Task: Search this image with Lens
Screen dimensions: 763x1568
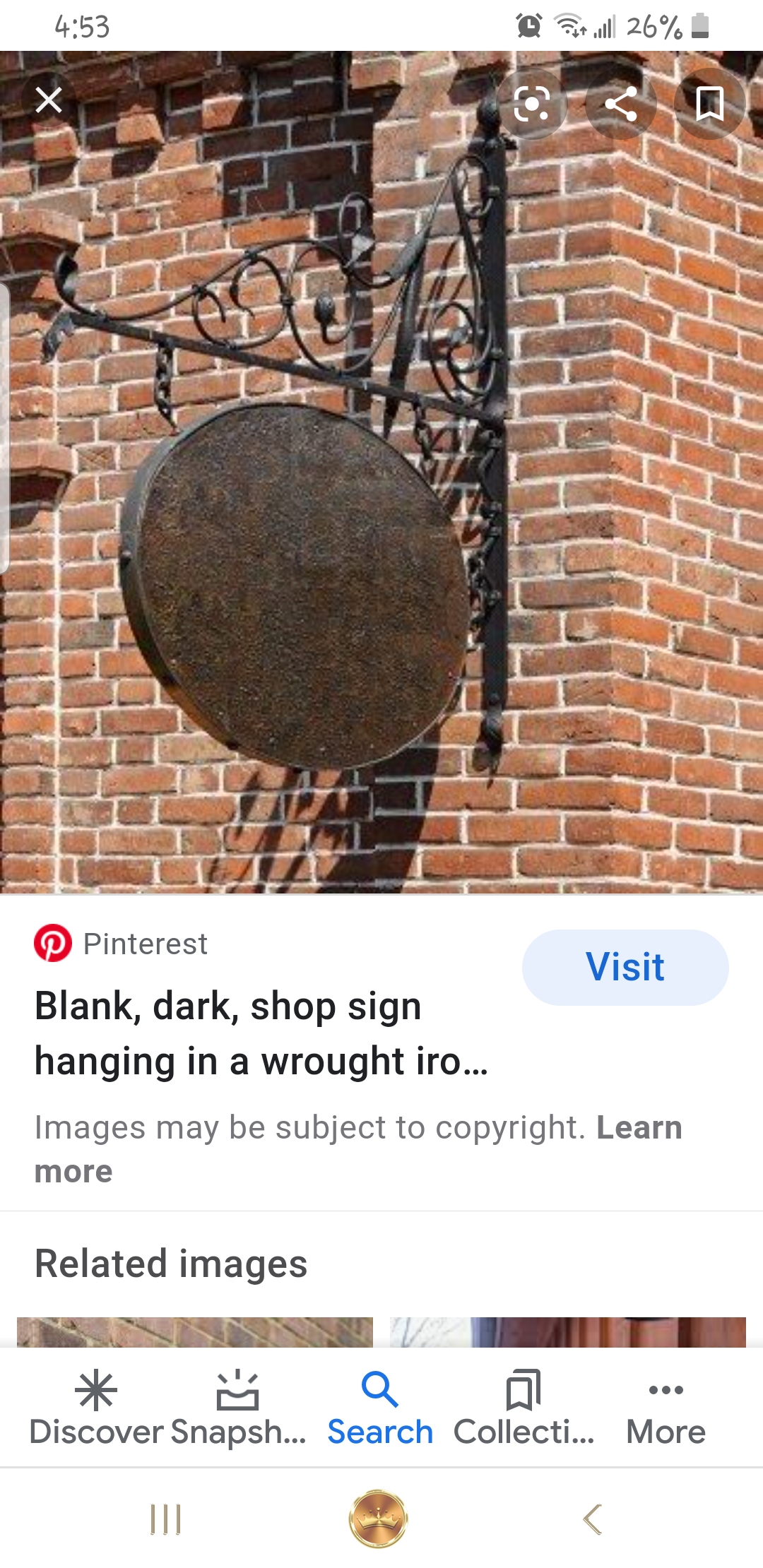Action: 531,105
